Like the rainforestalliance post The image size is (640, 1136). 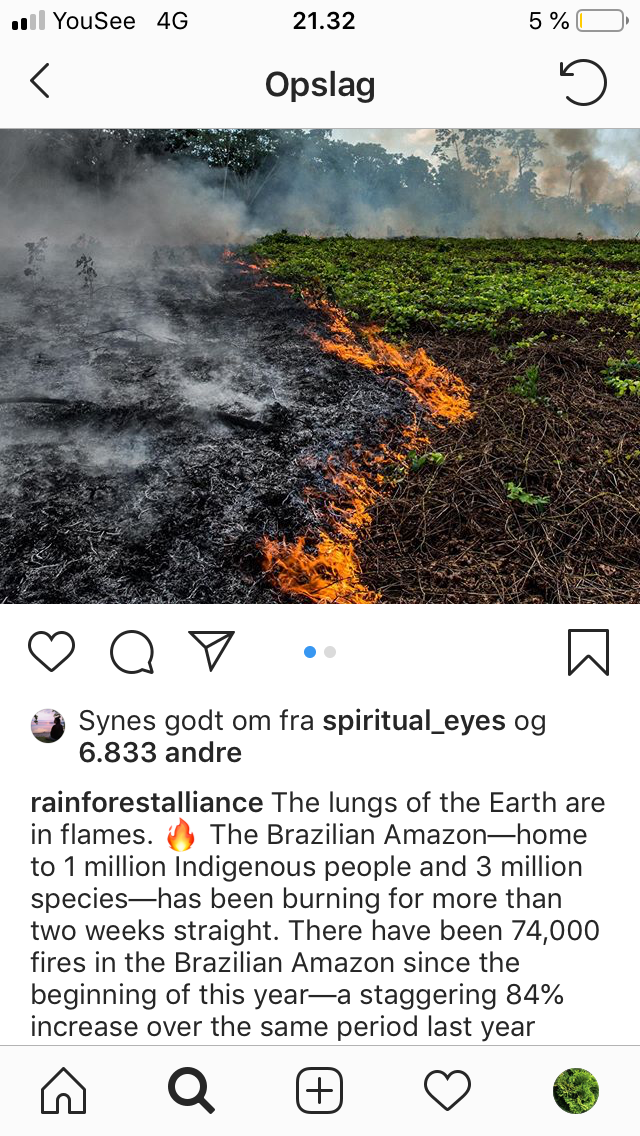(x=51, y=652)
